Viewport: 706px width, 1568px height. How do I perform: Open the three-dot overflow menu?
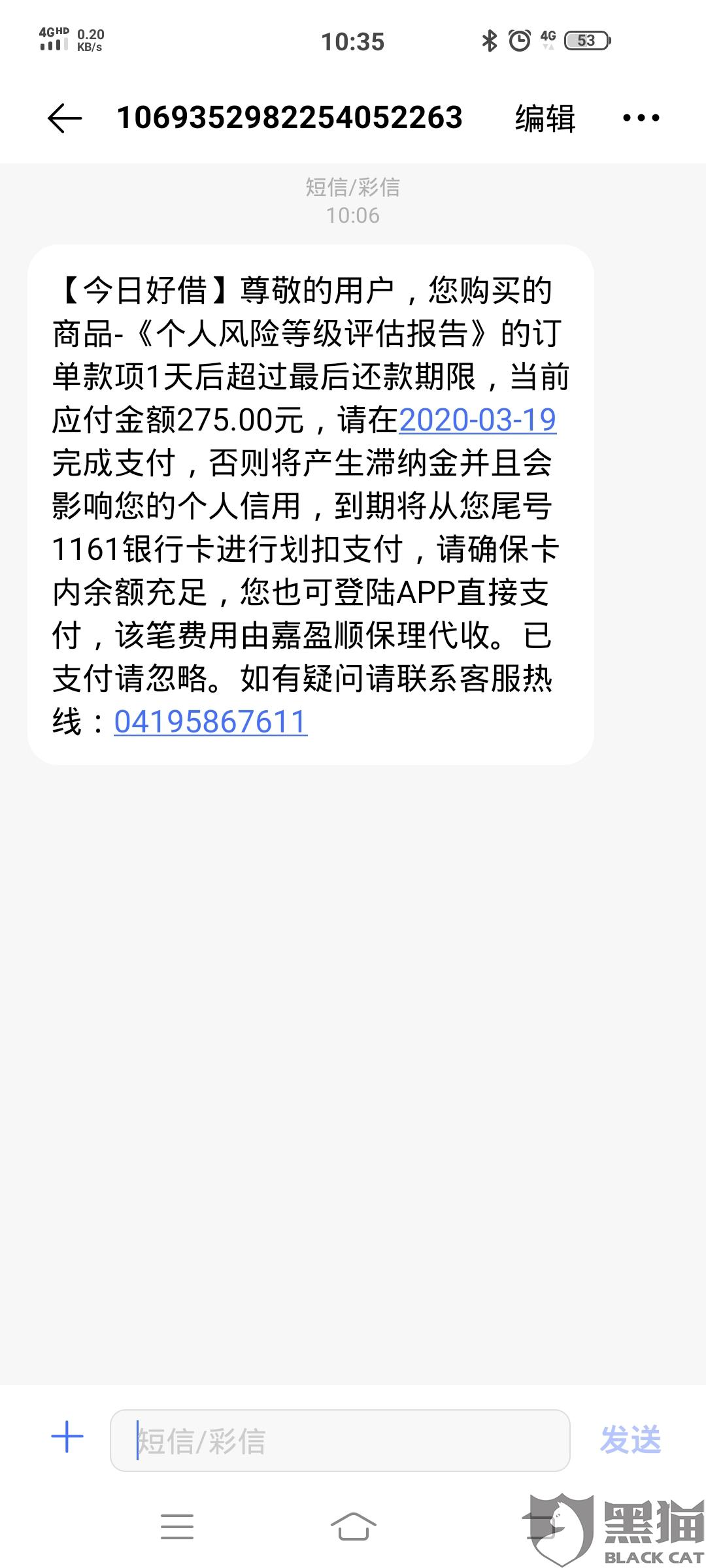click(641, 118)
